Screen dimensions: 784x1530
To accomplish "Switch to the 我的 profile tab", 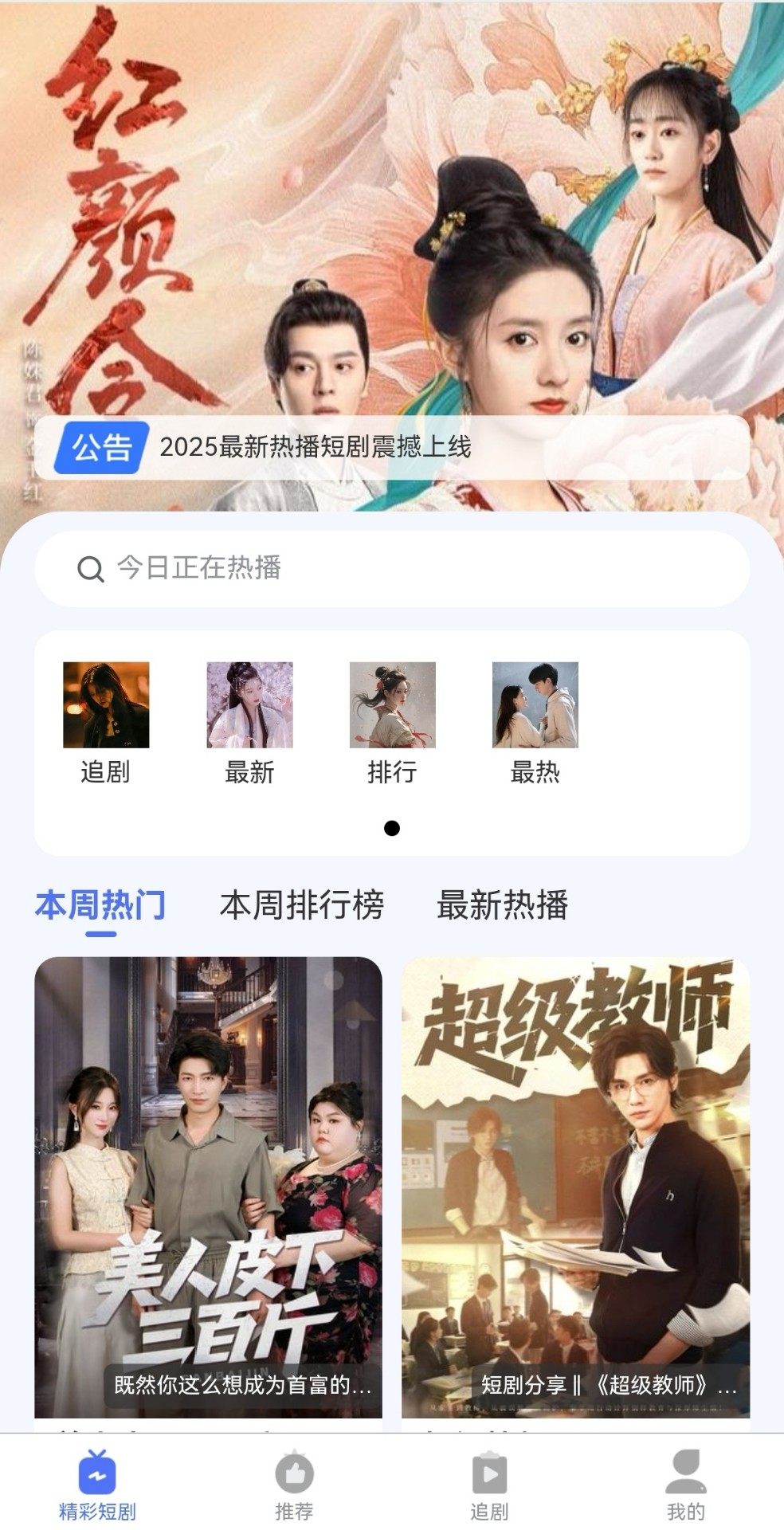I will coord(685,1485).
